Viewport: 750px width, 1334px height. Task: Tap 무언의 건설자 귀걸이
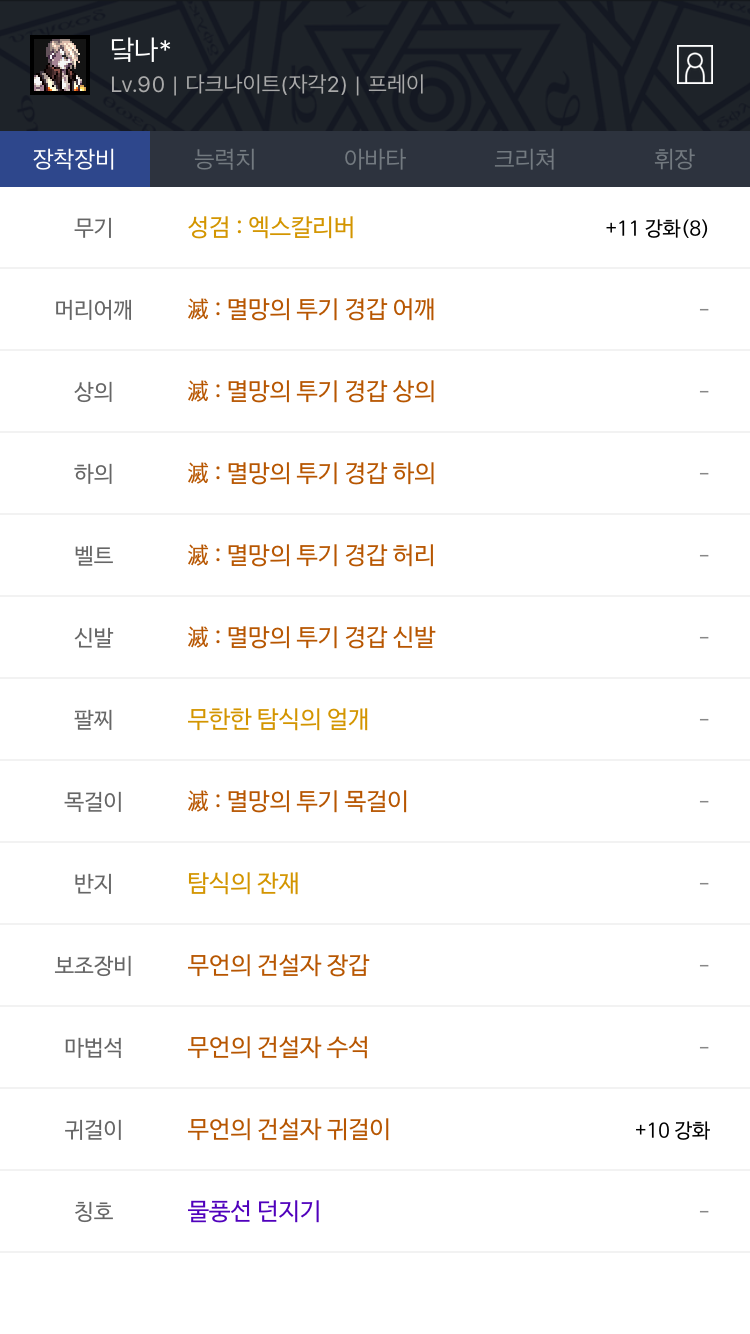289,1129
